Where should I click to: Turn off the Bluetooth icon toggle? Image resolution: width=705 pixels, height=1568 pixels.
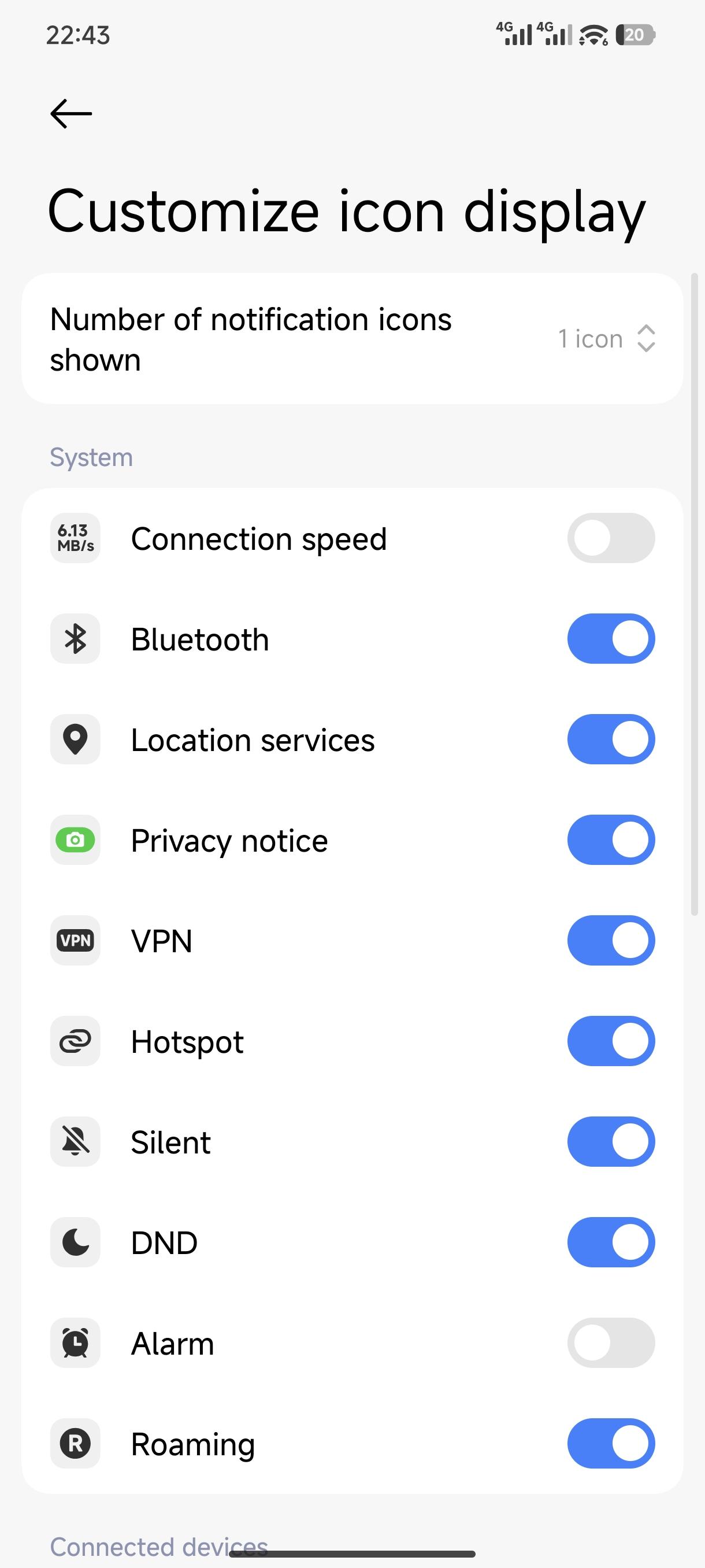click(611, 638)
